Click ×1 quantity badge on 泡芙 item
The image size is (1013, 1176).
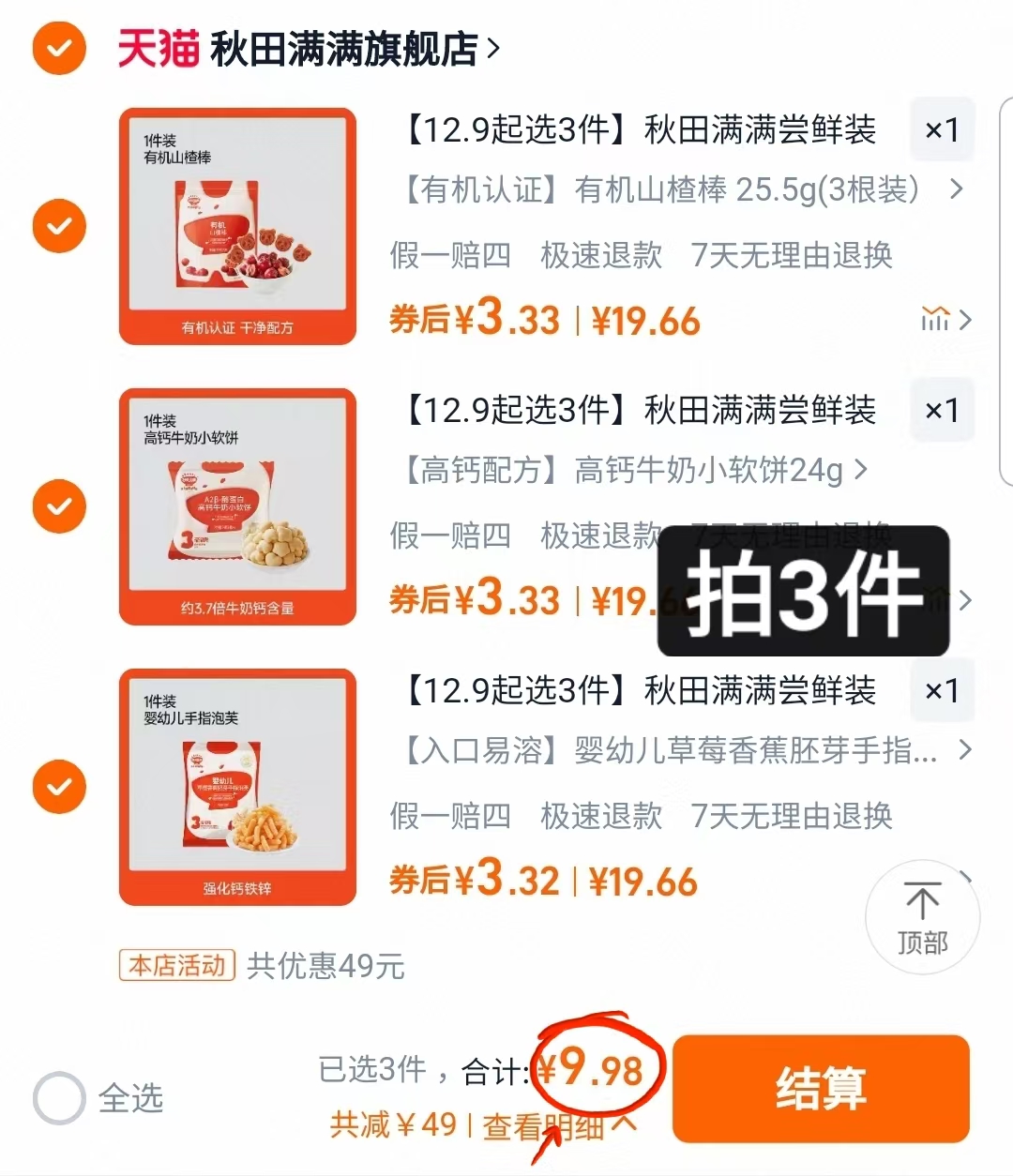pyautogui.click(x=941, y=691)
